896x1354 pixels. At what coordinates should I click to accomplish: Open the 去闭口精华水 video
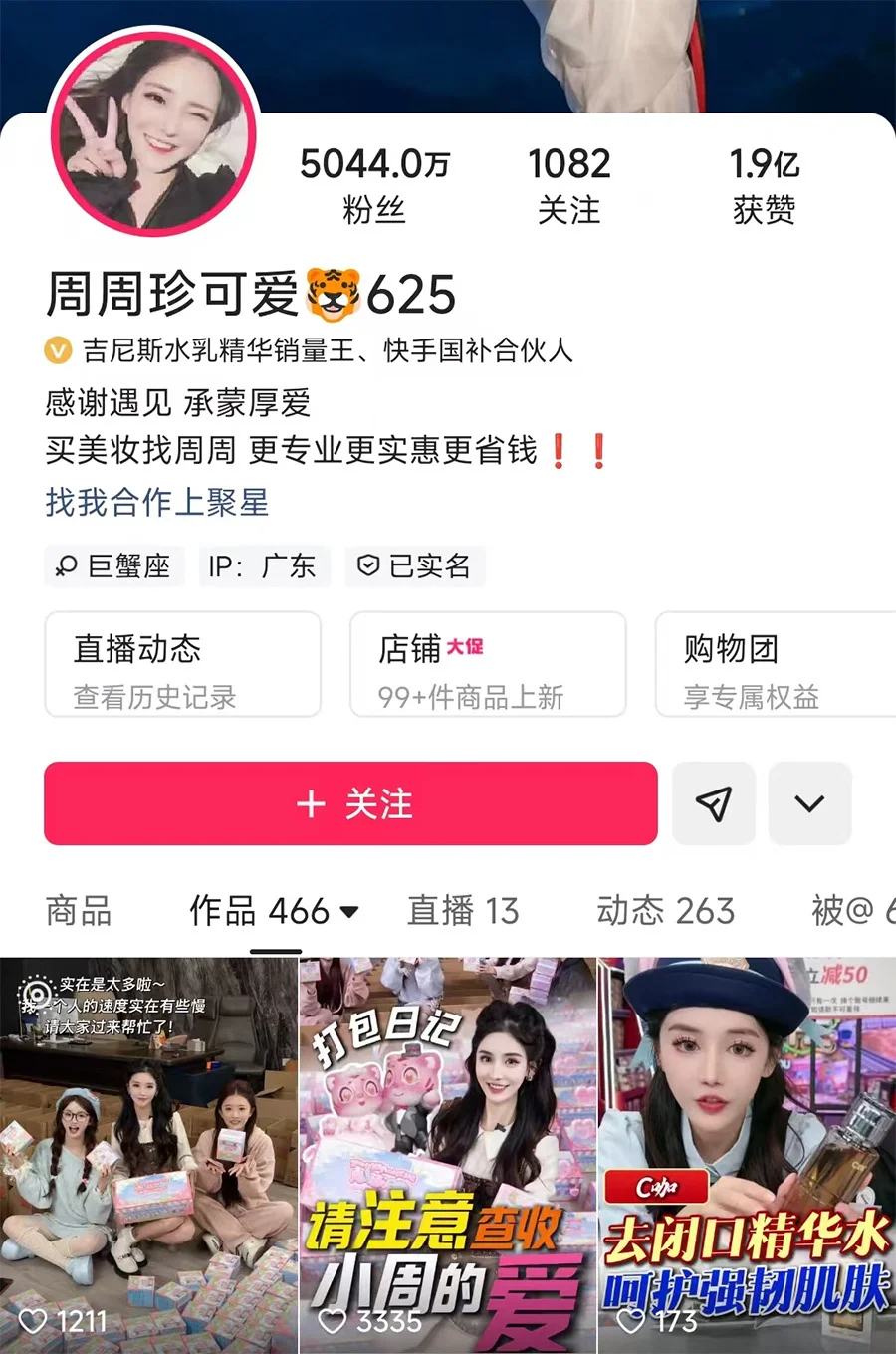[747, 1155]
